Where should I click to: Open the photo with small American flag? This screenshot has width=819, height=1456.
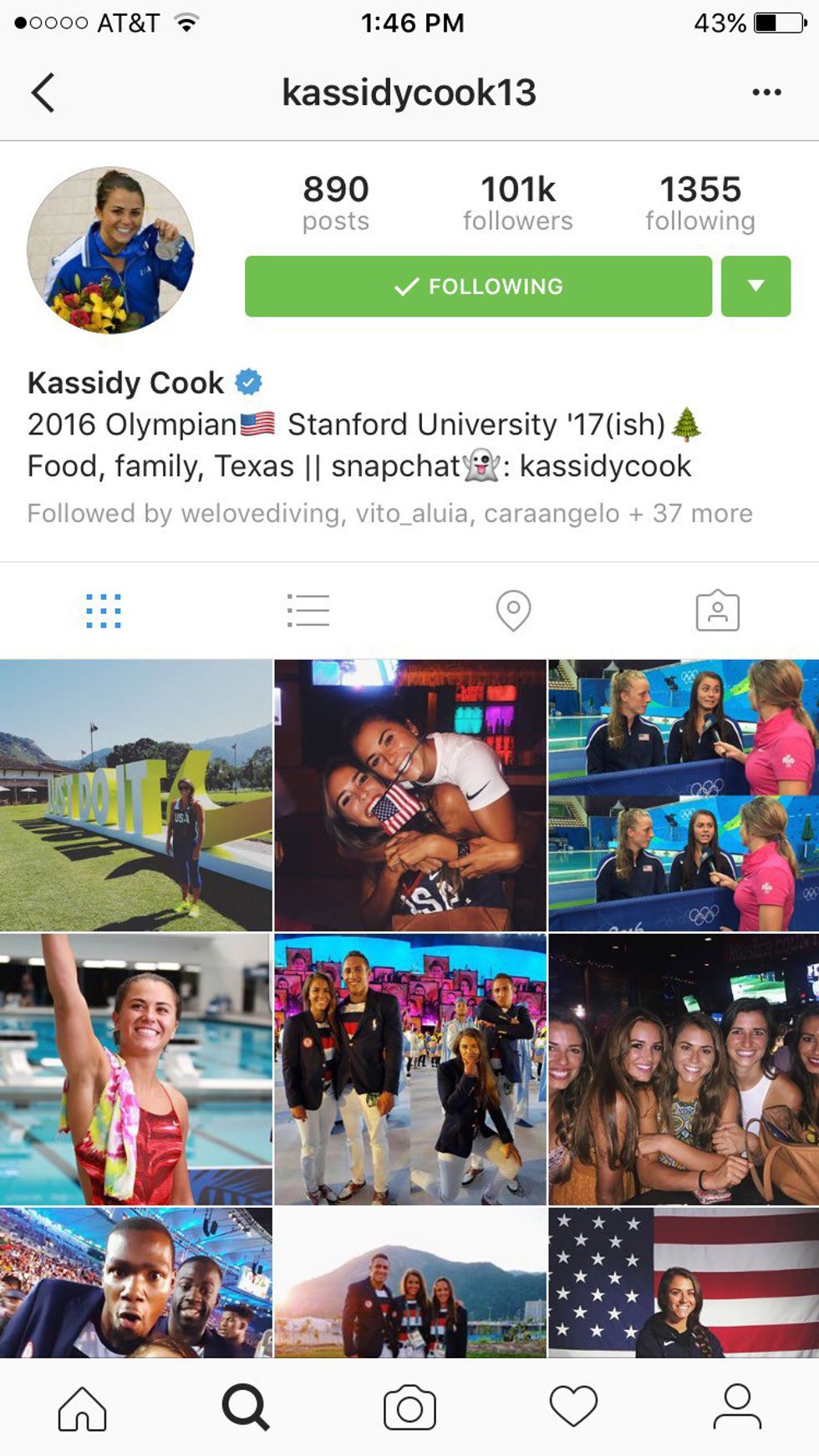[x=409, y=795]
